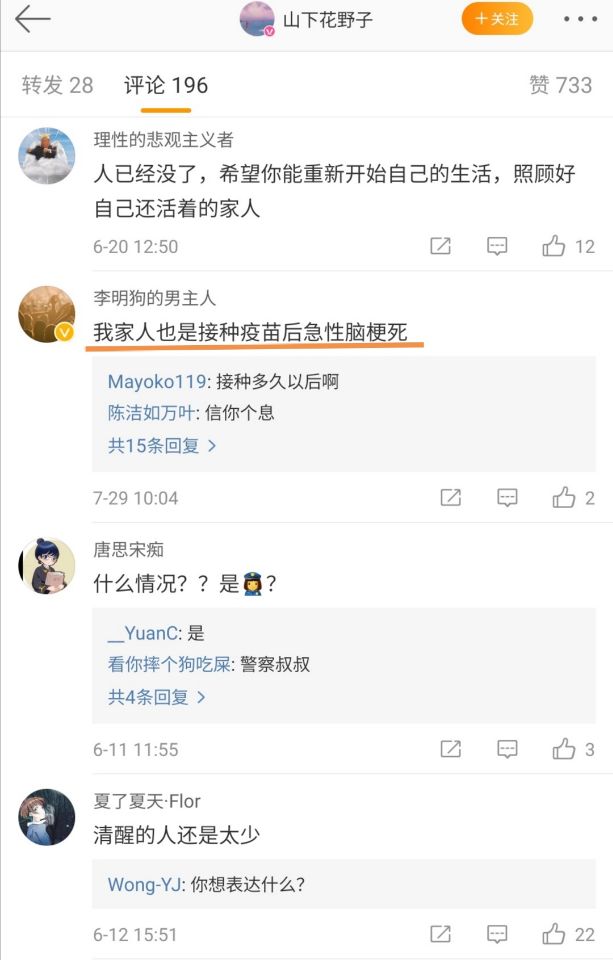Switch to the 赞 733 tab
This screenshot has height=960, width=613.
coord(560,86)
